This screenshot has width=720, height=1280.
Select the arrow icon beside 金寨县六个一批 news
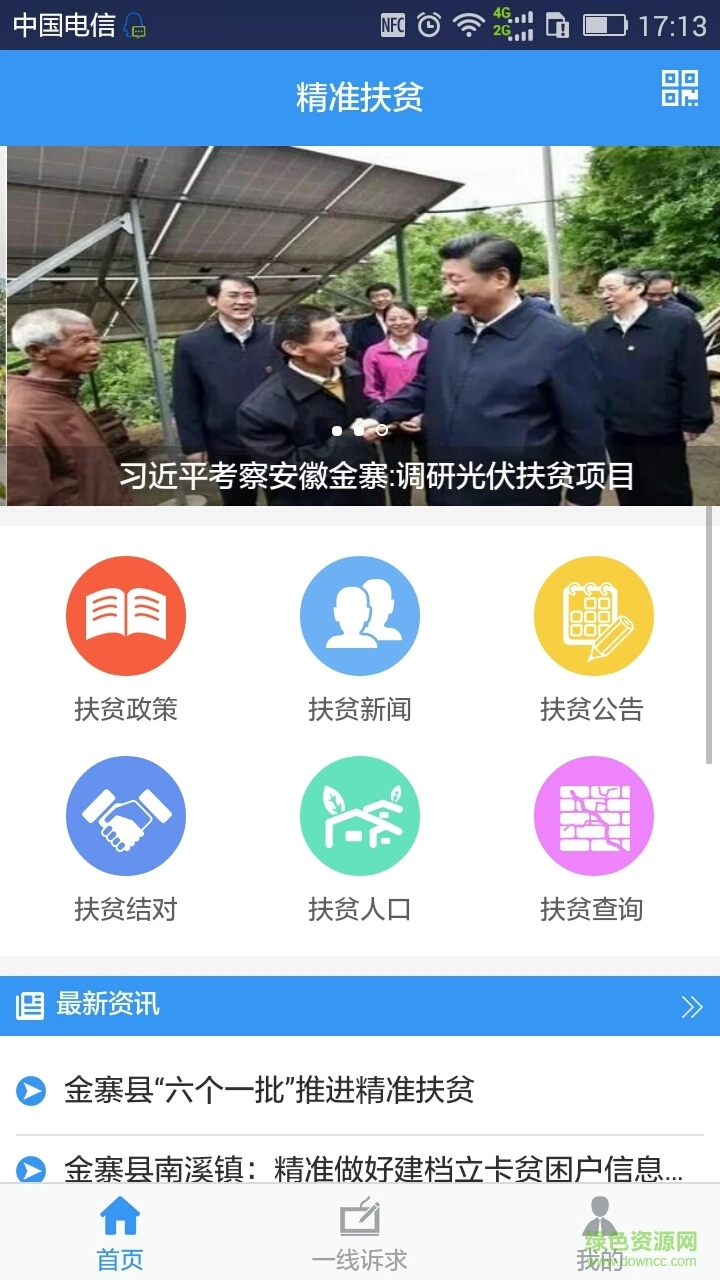[31, 1094]
